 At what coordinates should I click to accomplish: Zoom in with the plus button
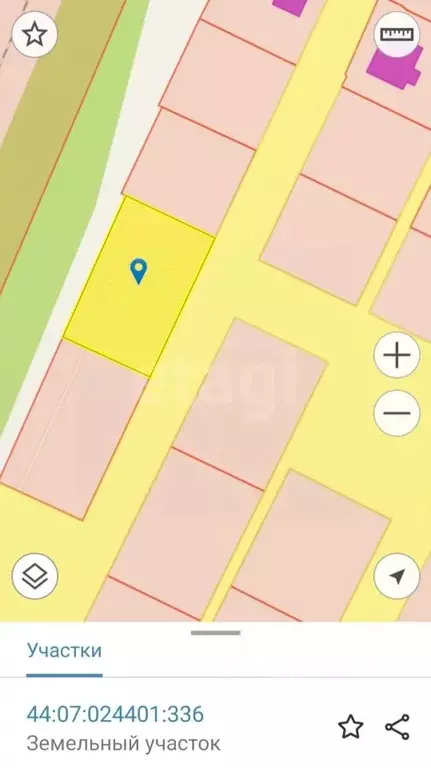[x=397, y=355]
